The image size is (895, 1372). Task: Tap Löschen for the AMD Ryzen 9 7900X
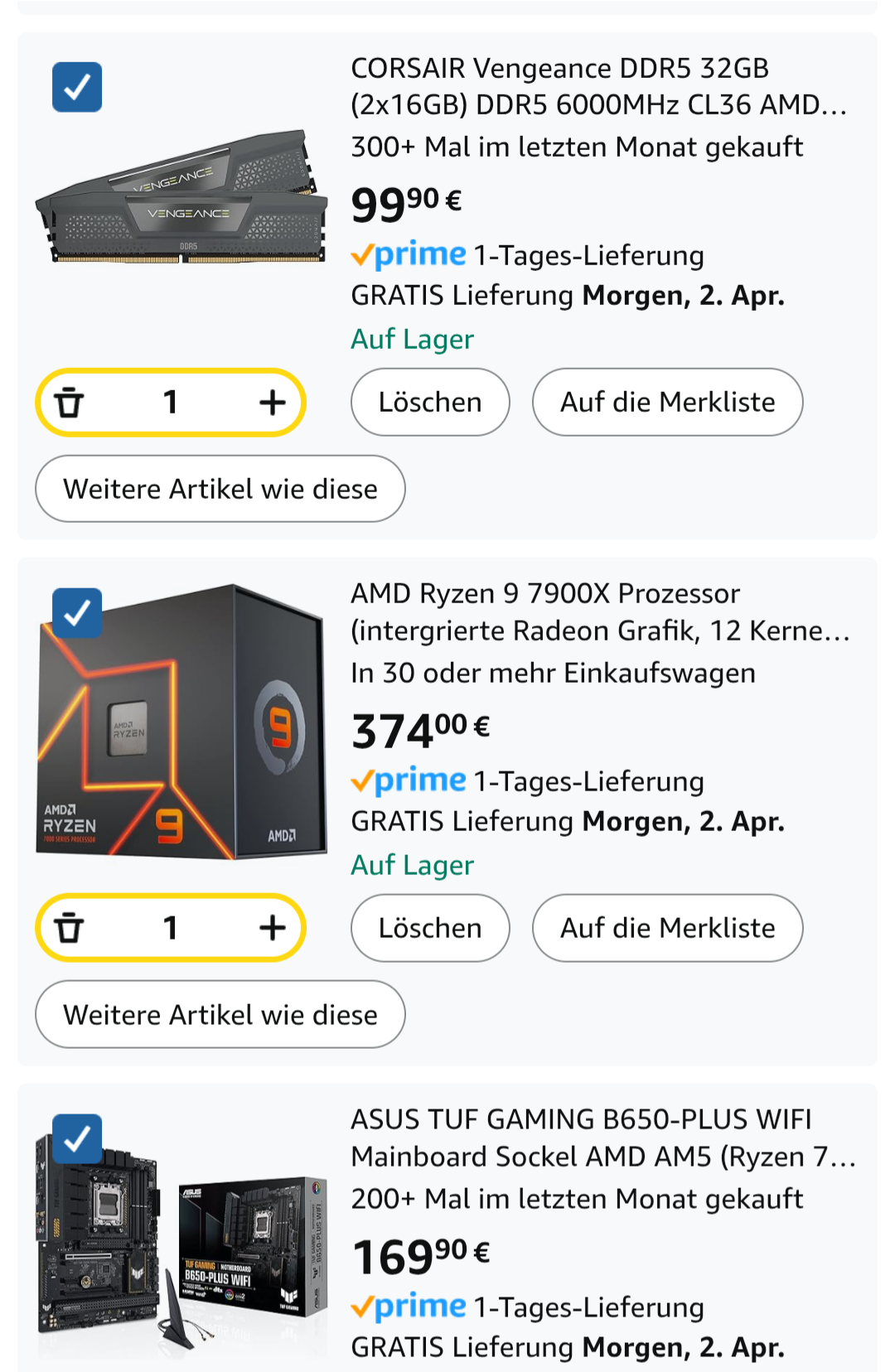point(430,928)
